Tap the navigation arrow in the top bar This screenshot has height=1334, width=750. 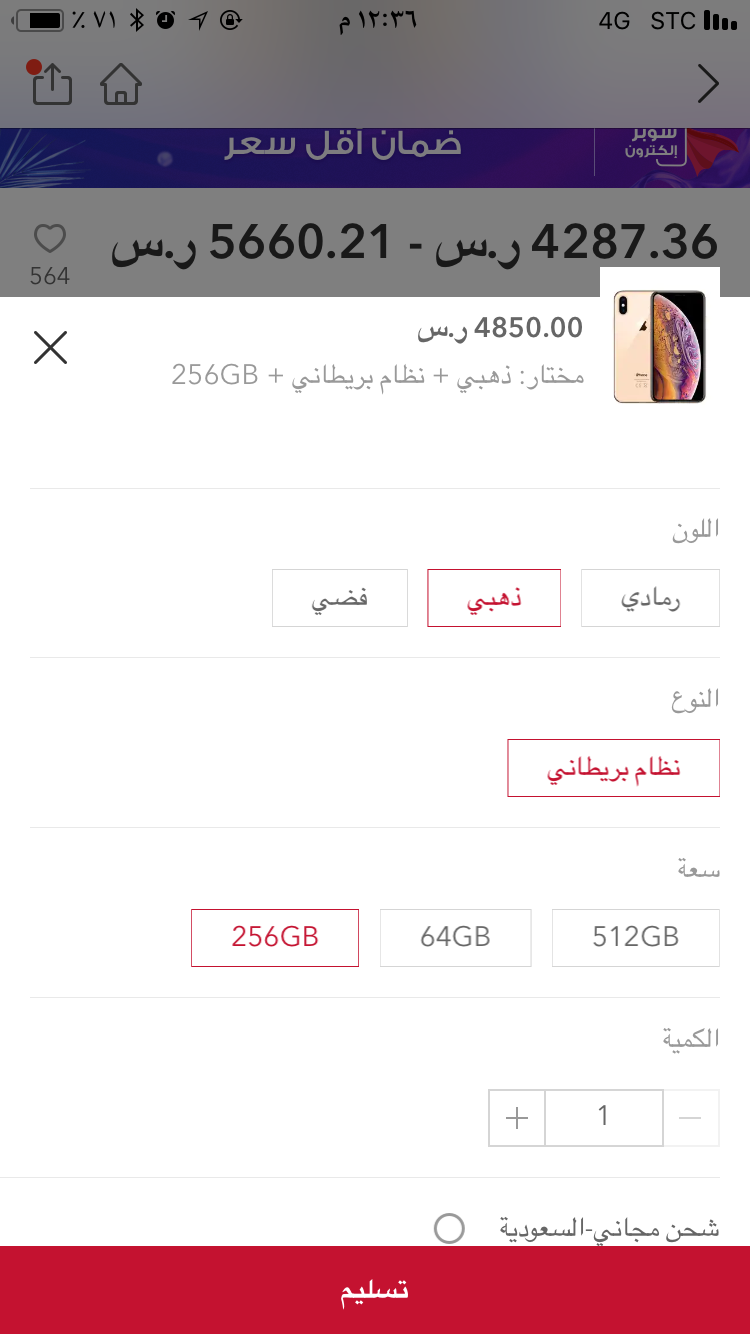[708, 84]
